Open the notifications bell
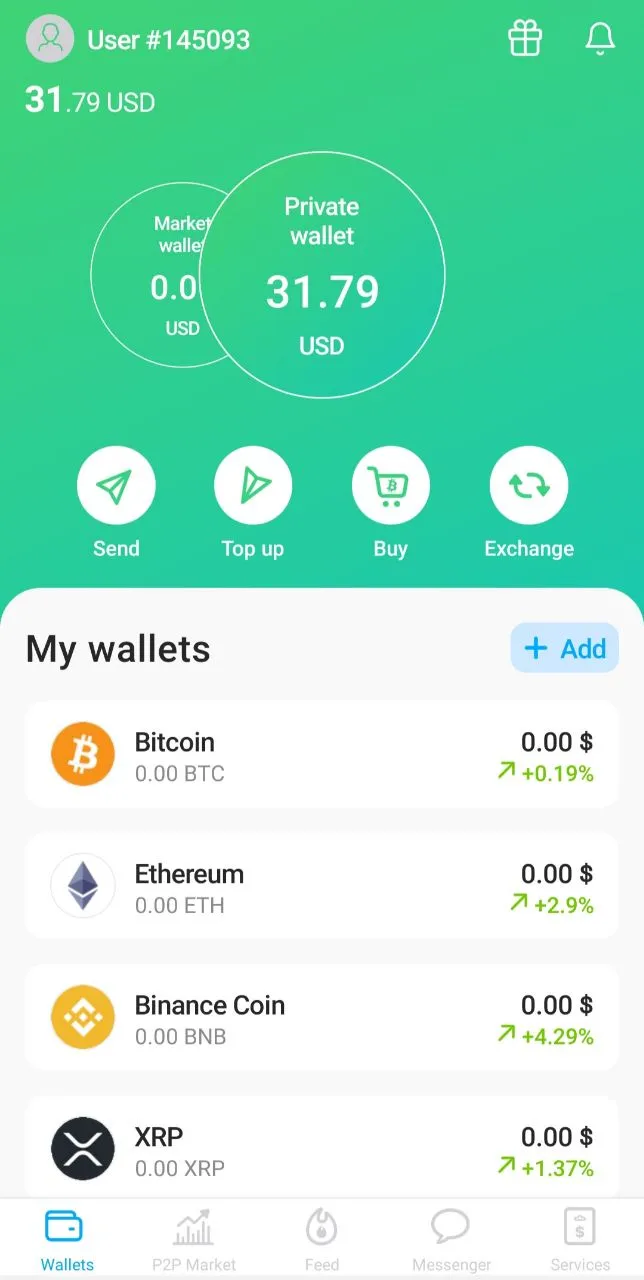 [599, 39]
